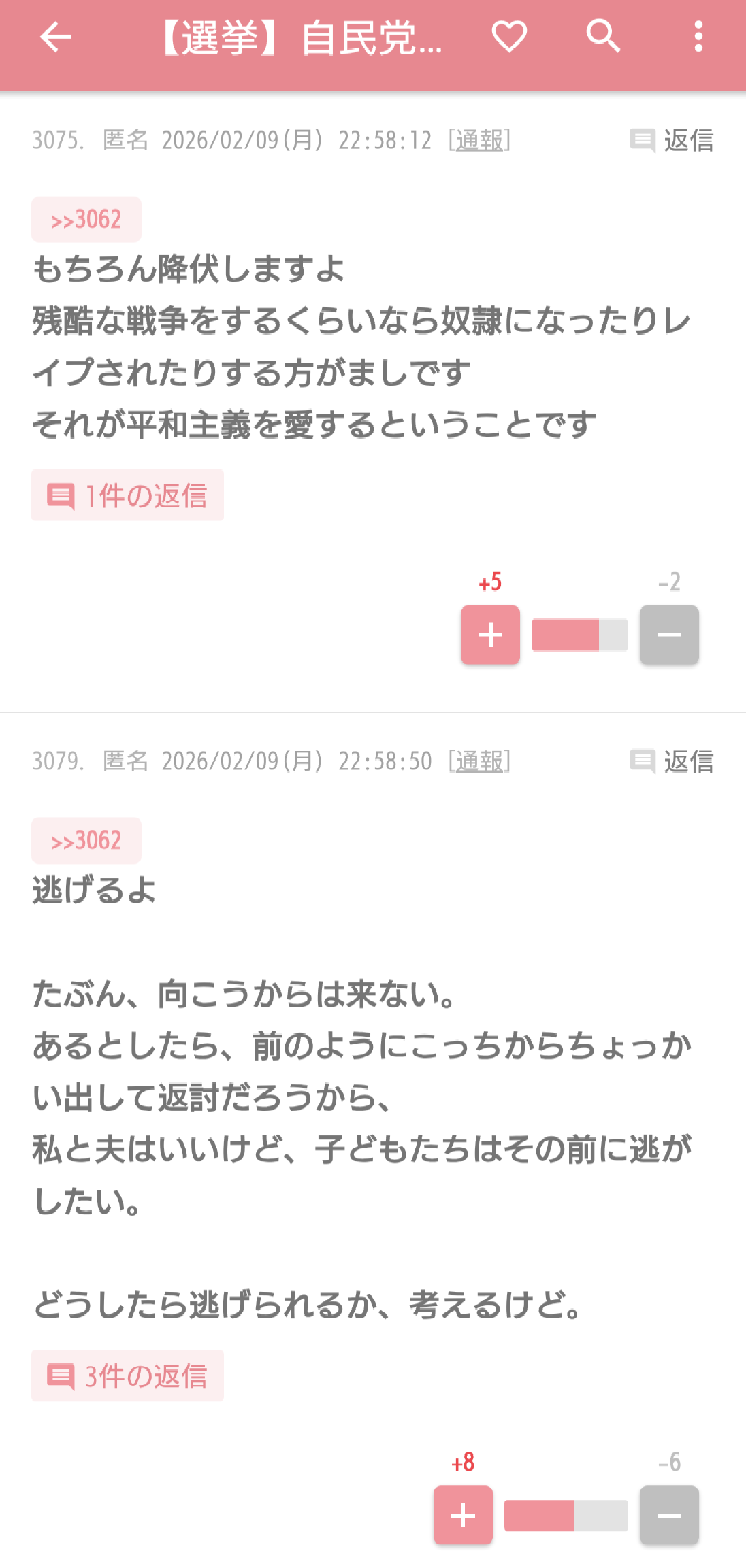Click the comment icon inside 1件の返信 badge
The image size is (746, 1568).
point(61,495)
